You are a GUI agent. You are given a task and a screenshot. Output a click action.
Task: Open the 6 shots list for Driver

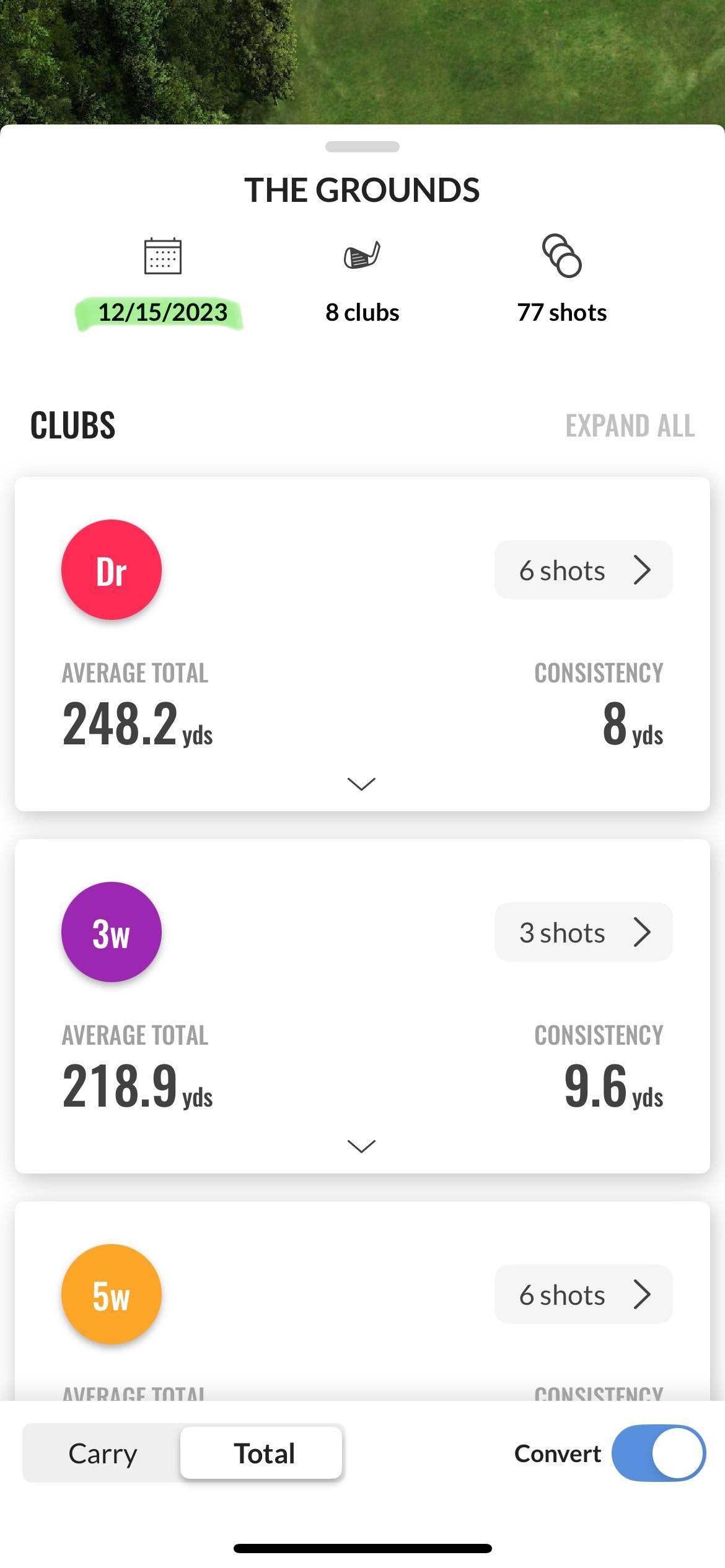coord(583,570)
